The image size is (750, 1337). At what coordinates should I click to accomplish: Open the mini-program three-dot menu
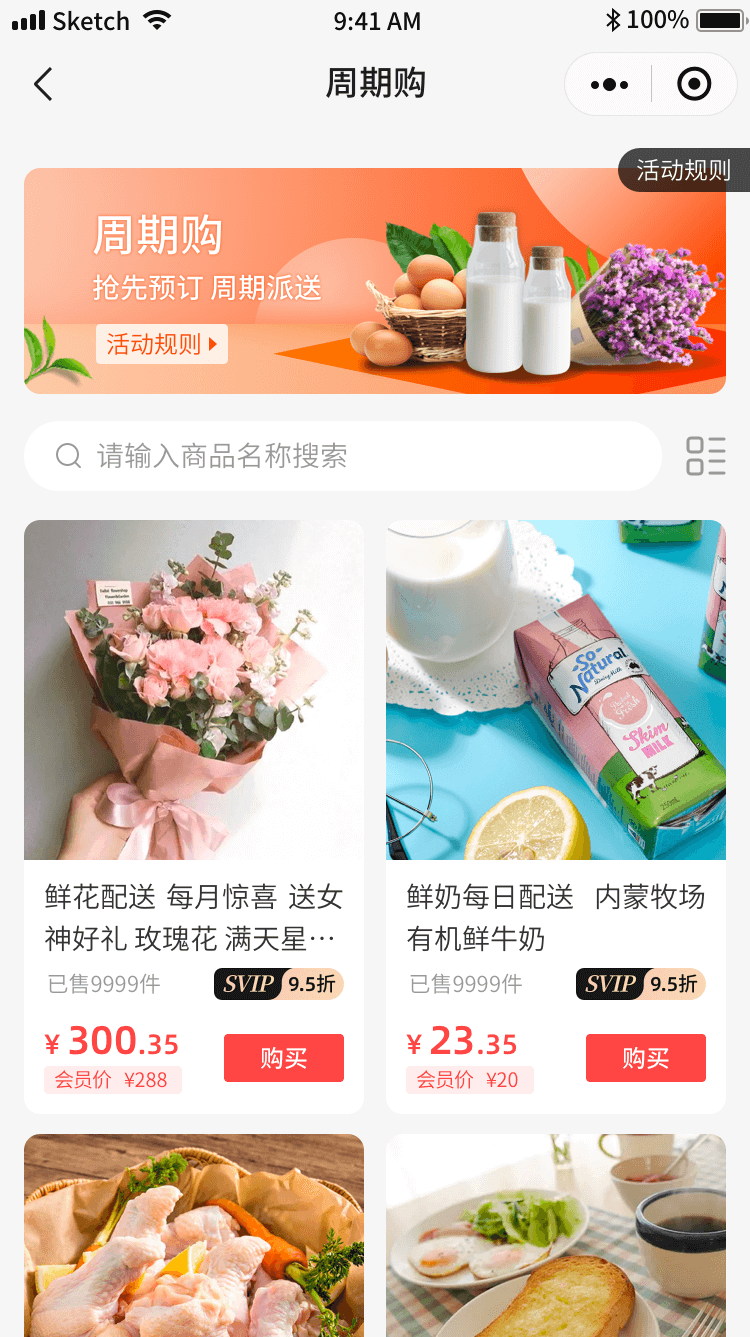click(609, 85)
